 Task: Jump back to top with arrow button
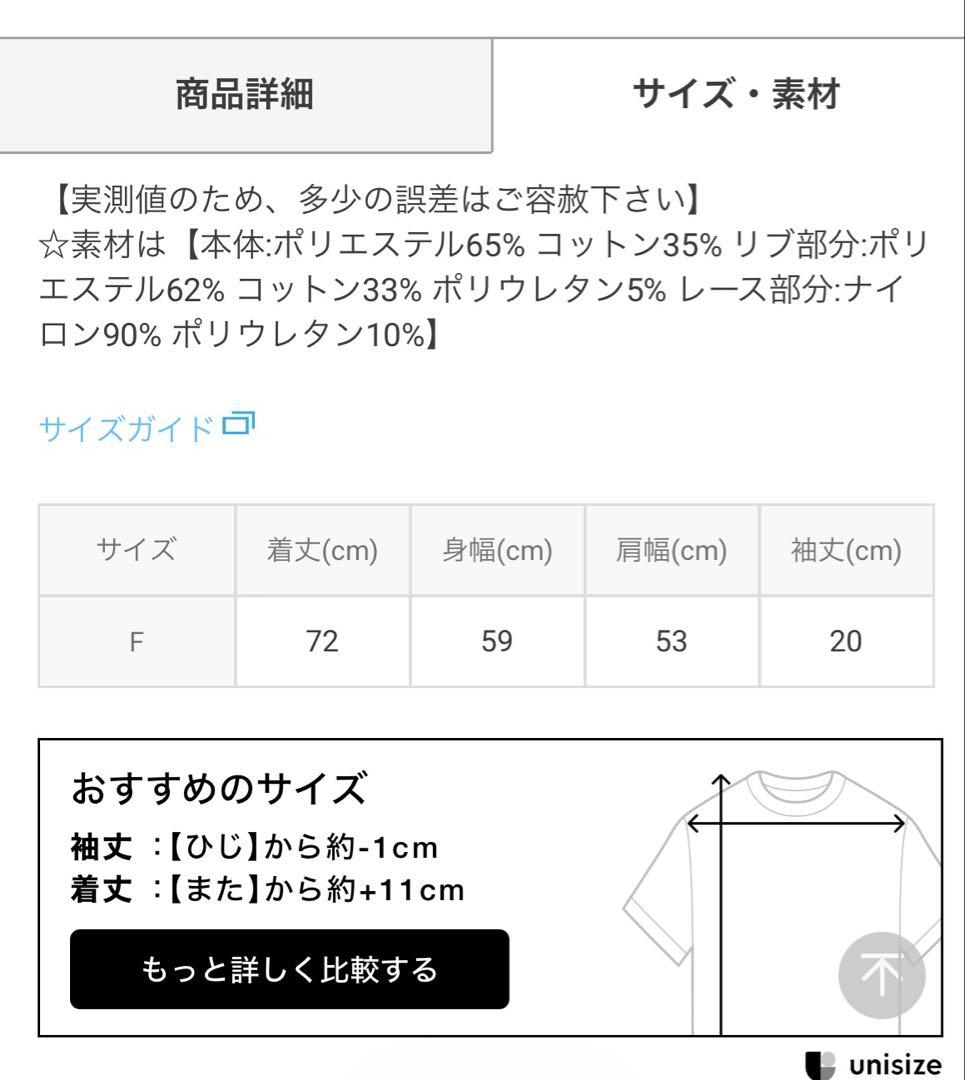tap(882, 975)
